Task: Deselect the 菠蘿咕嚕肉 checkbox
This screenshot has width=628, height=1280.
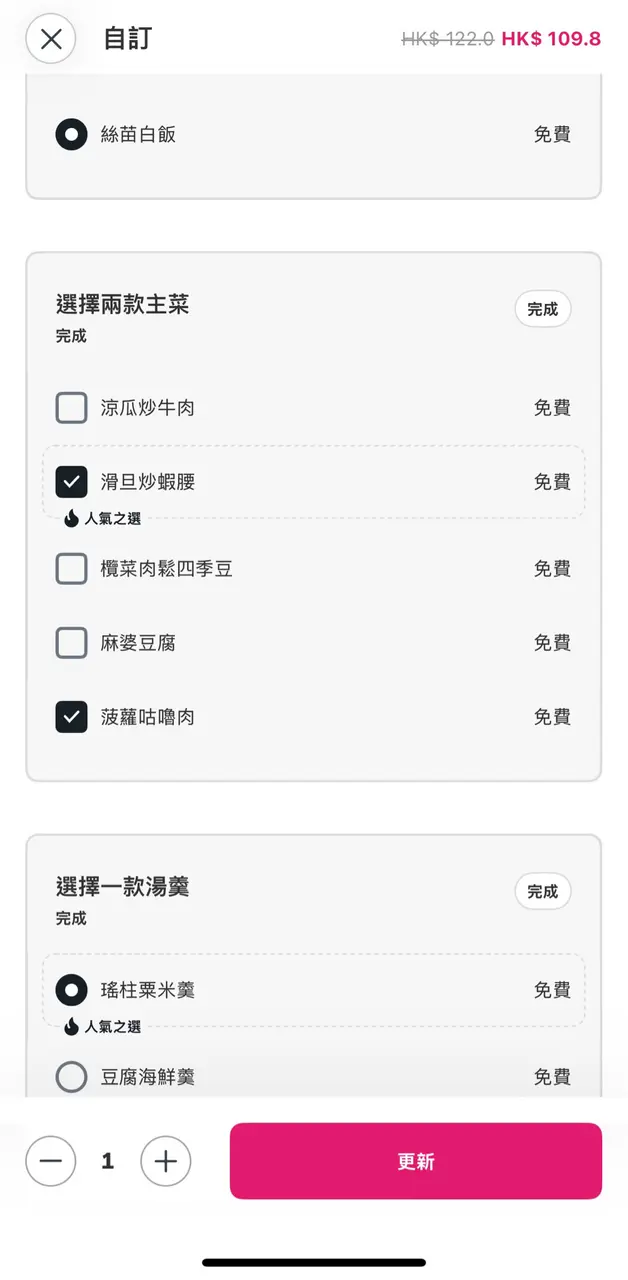Action: coord(71,717)
